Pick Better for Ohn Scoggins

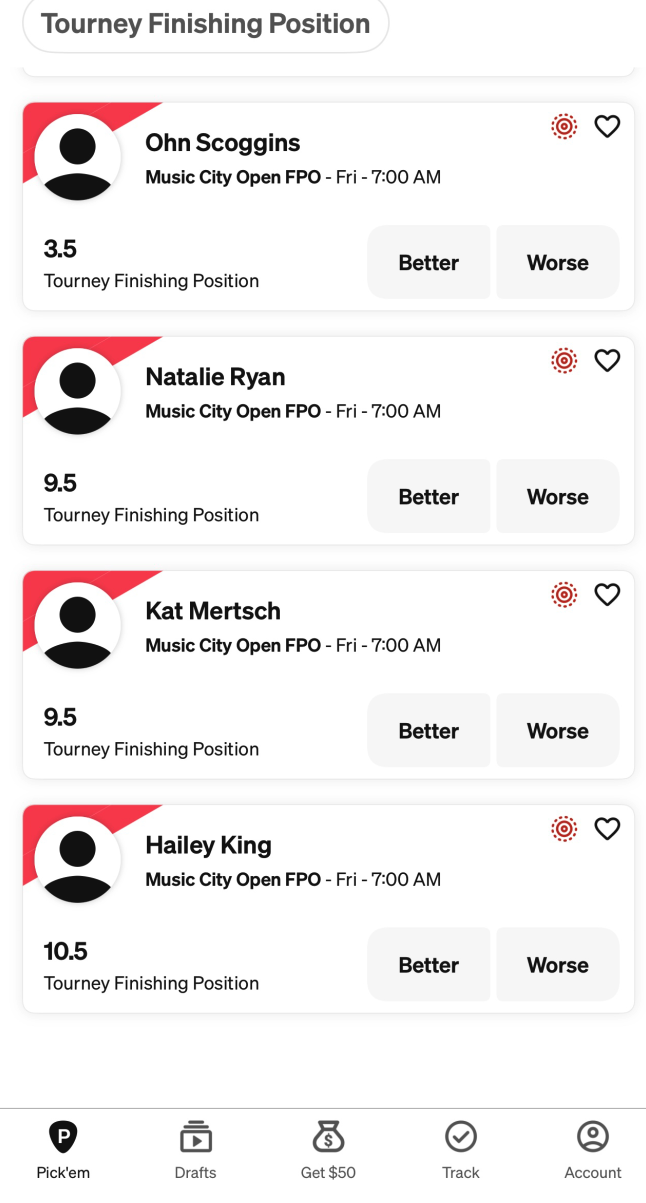428,262
